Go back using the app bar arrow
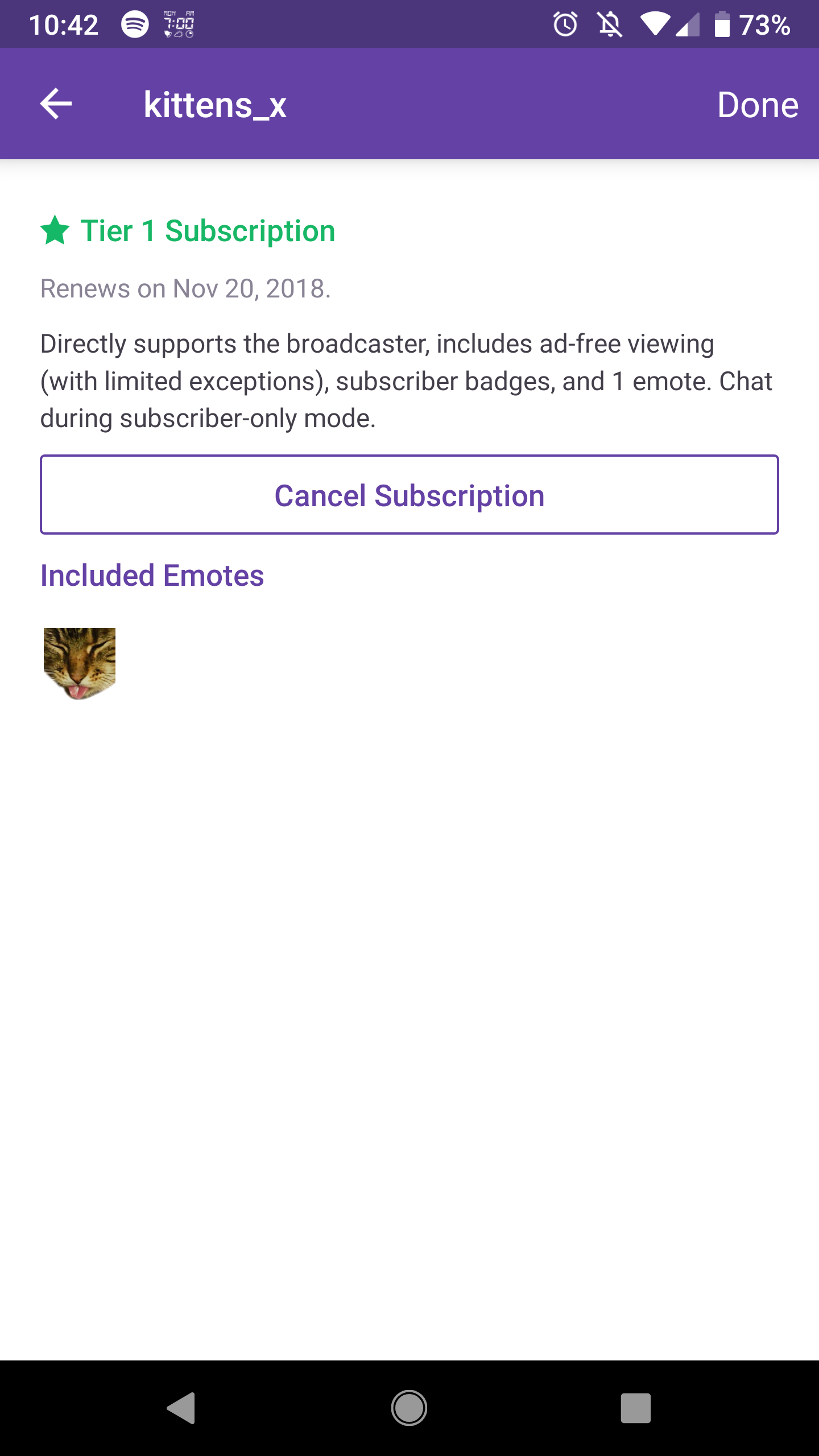819x1456 pixels. click(x=56, y=104)
